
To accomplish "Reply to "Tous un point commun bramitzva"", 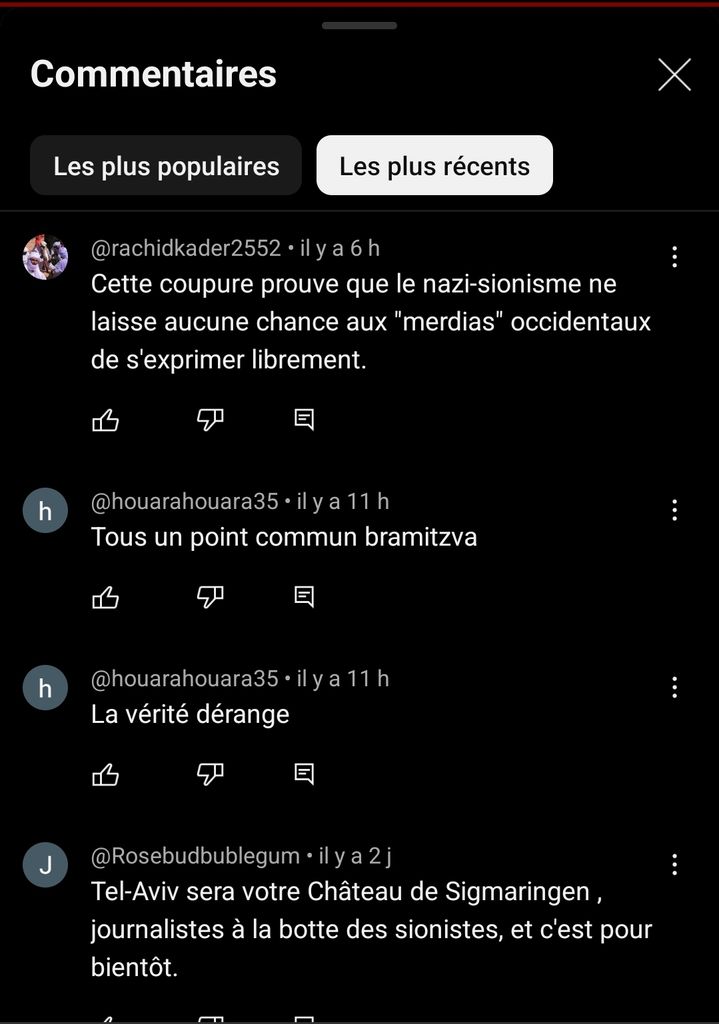I will click(304, 597).
